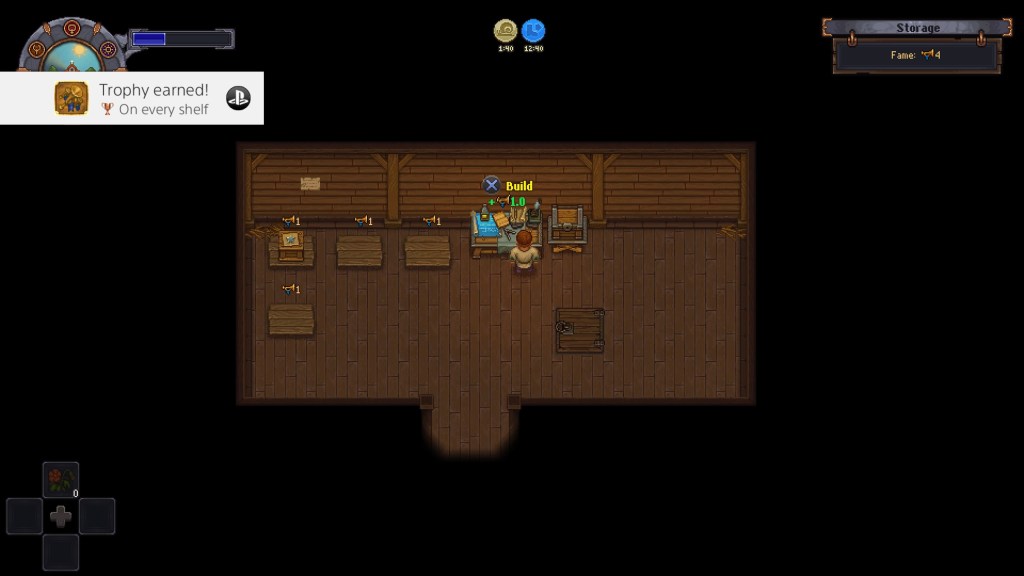
Task: Select the top quick-slot item on the d-pad
Action: 61,479
